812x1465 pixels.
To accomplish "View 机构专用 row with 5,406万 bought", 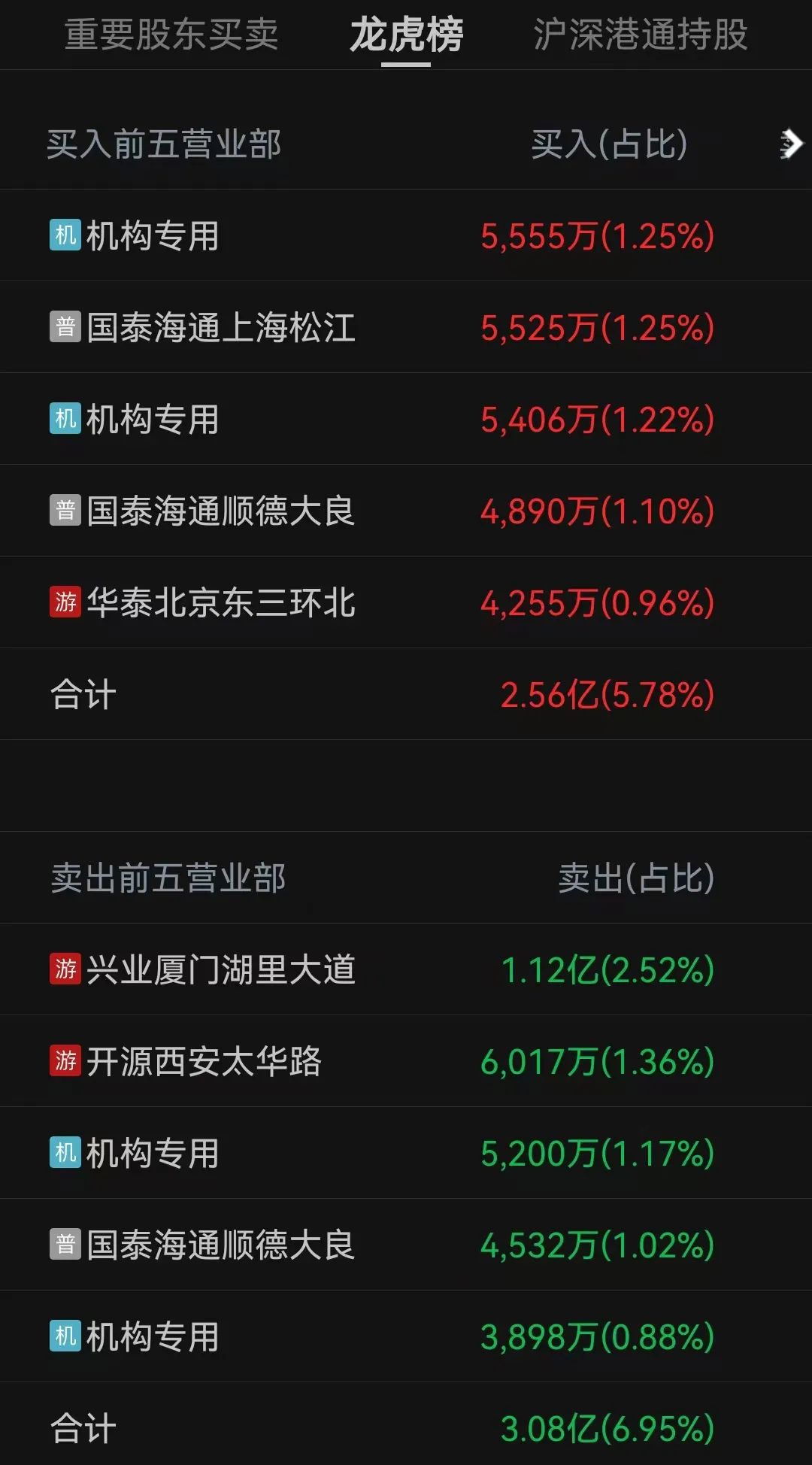I will pos(406,419).
